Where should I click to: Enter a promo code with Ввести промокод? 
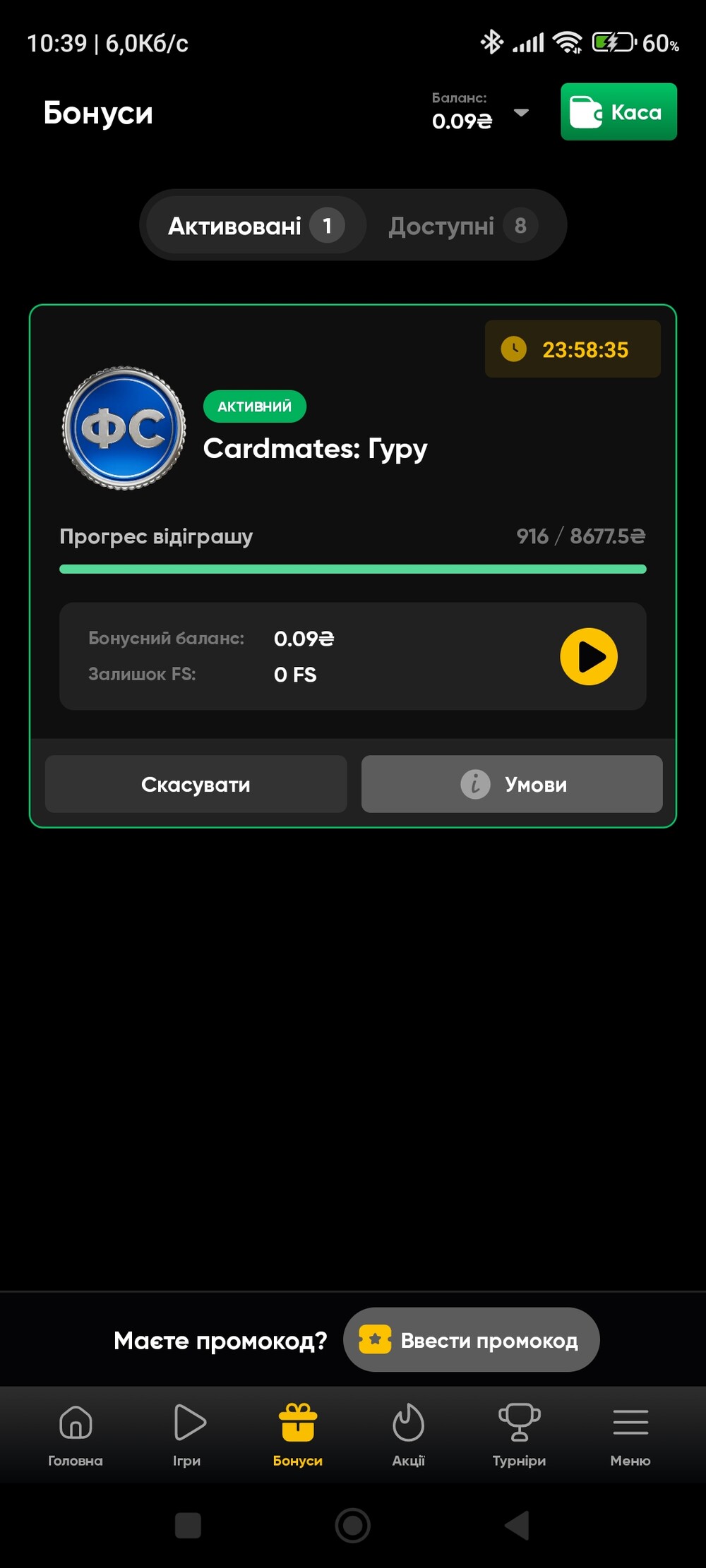(471, 1340)
